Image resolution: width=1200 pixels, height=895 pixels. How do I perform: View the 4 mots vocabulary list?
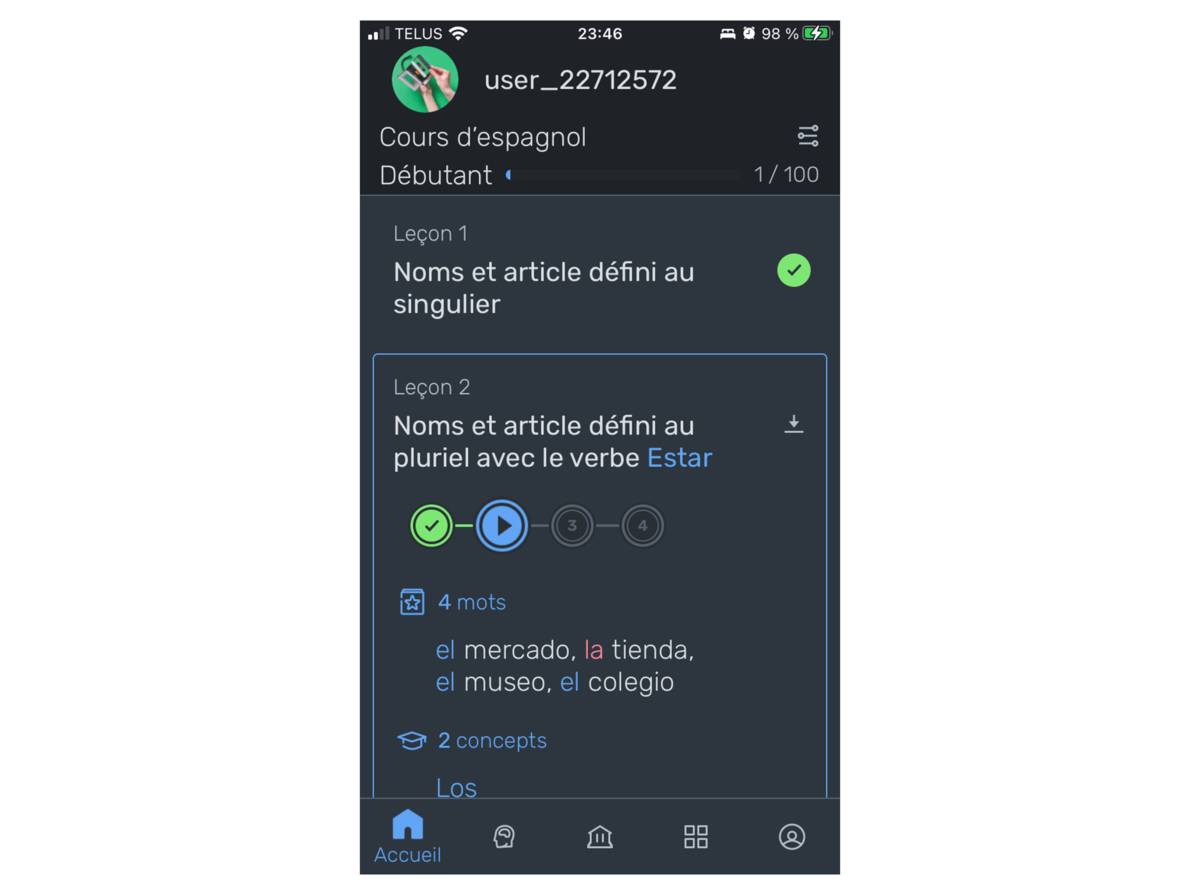(471, 602)
